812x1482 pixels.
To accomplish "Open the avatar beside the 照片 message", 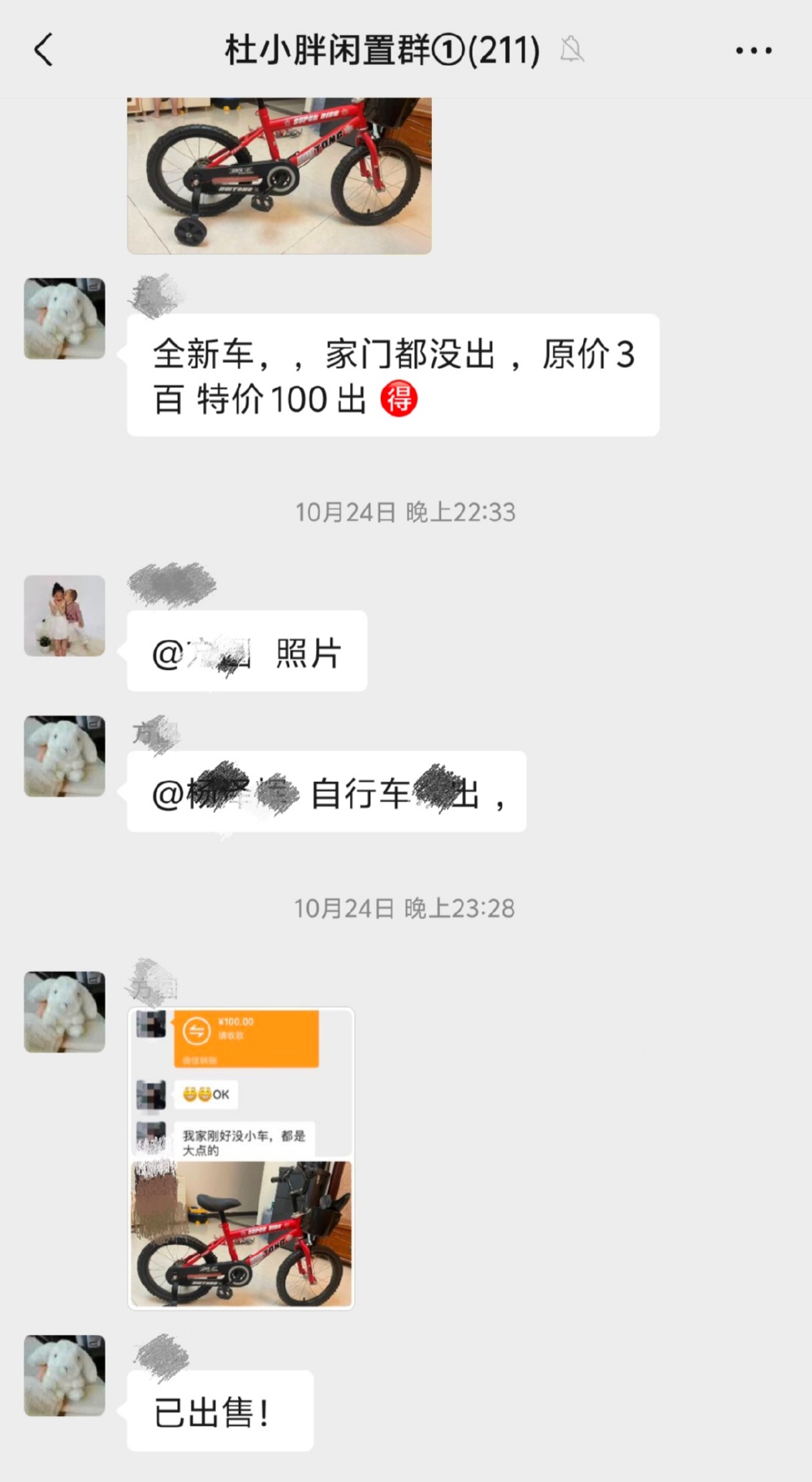I will pos(65,616).
